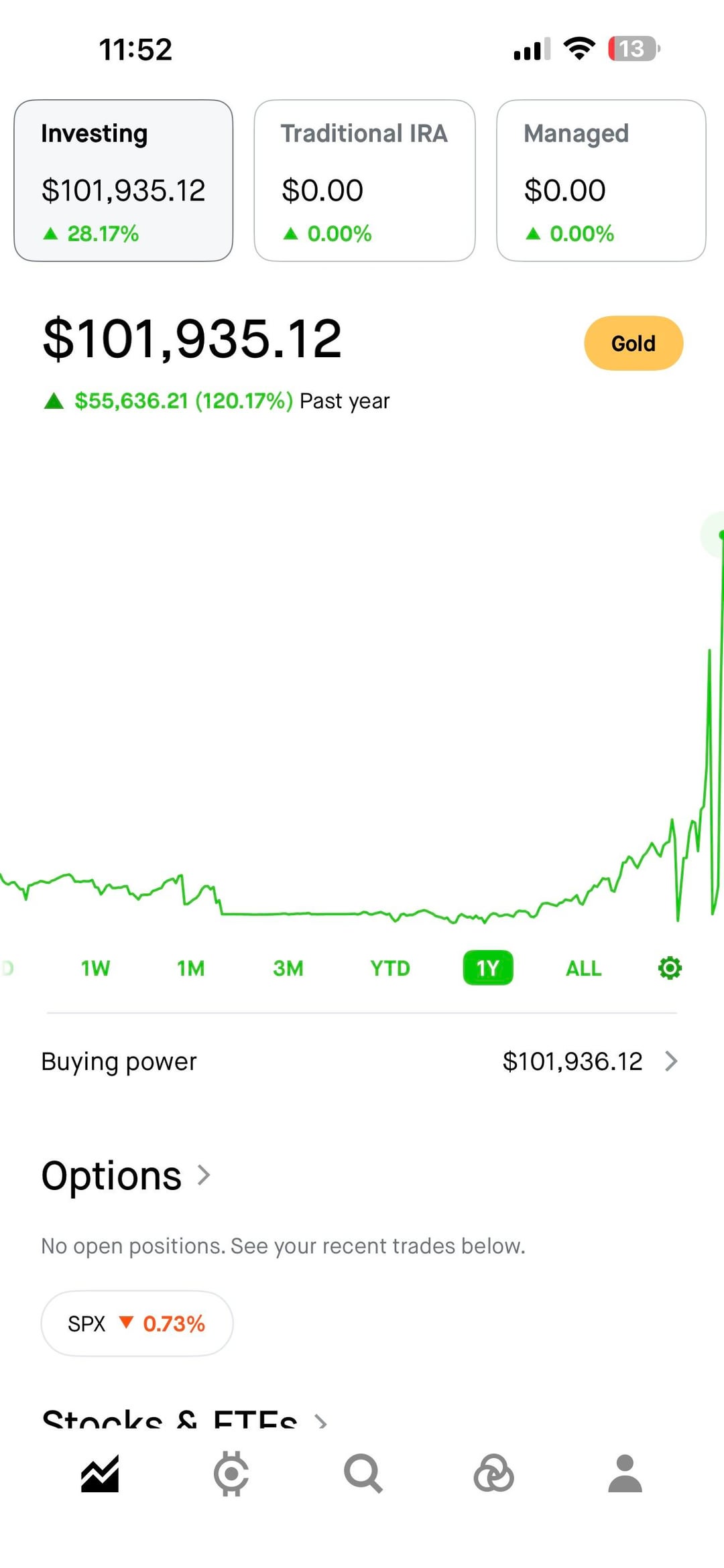724x1568 pixels.
Task: Open the search tab
Action: tap(363, 1474)
